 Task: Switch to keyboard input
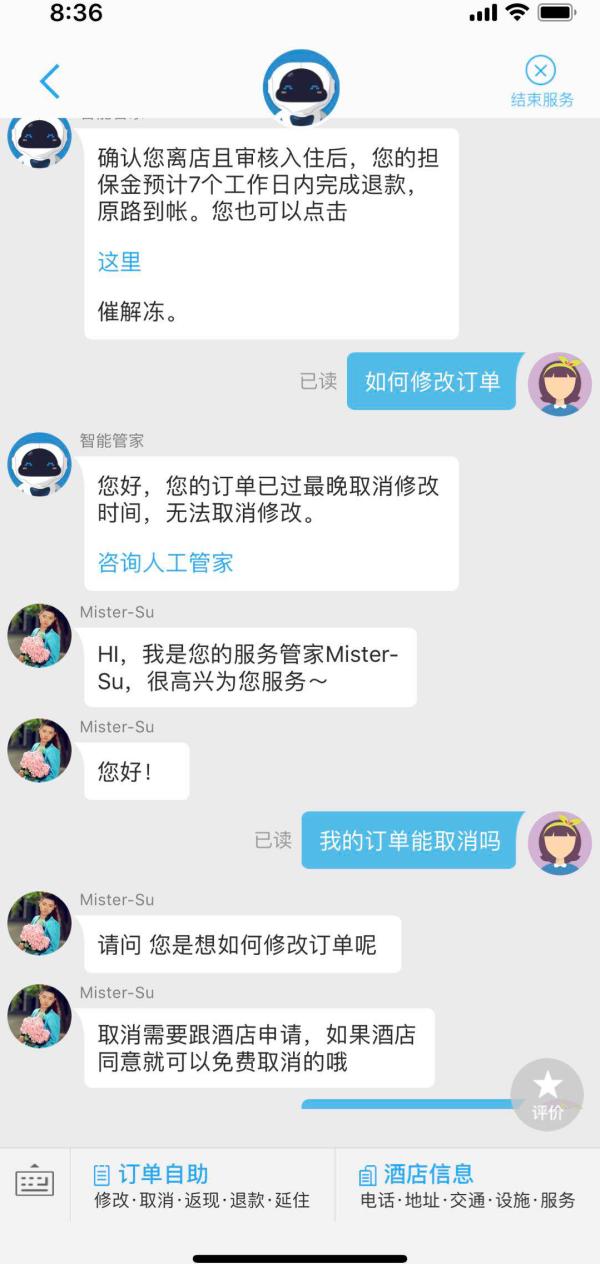click(35, 1182)
